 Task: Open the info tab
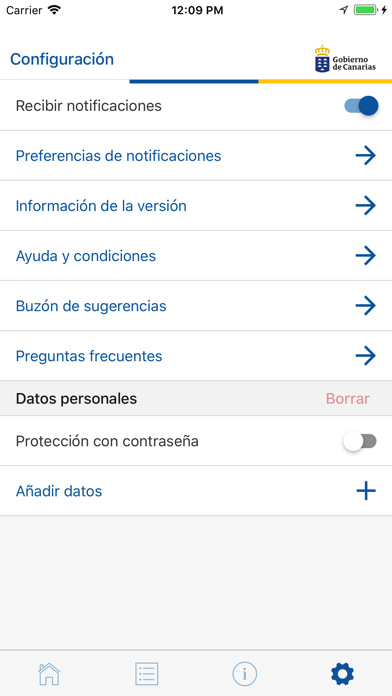[245, 674]
